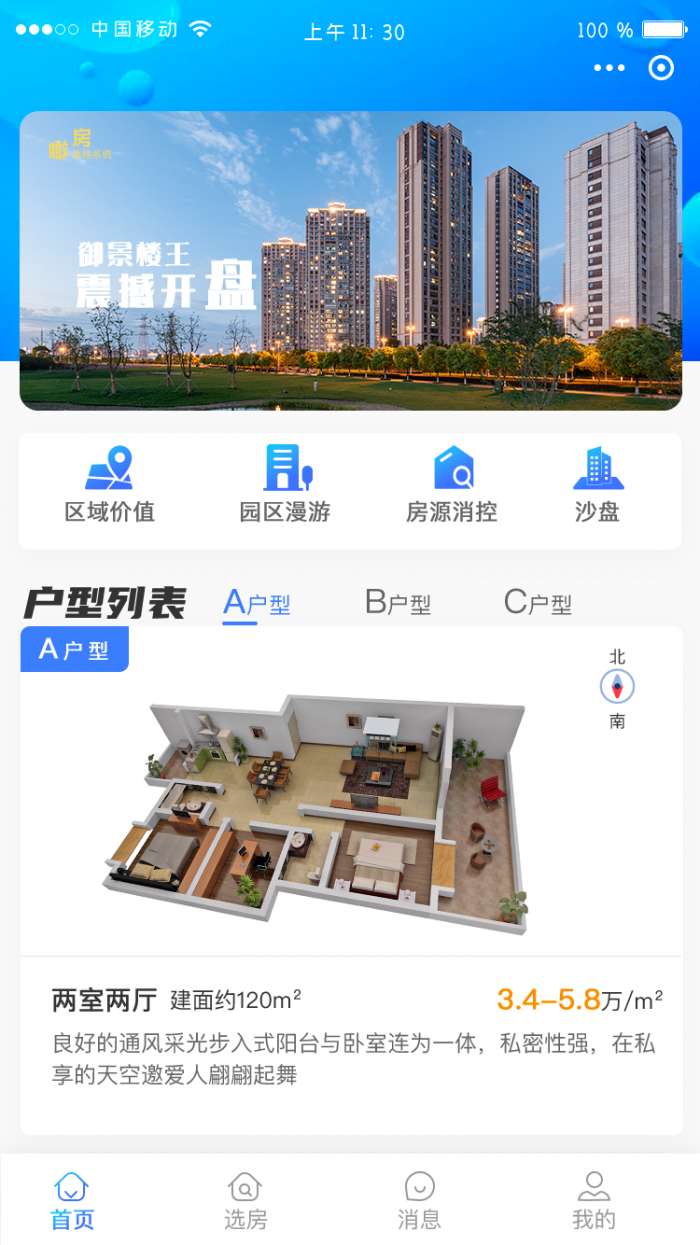Screen dimensions: 700x1245
Task: Switch to the C户型 tab
Action: pos(537,603)
